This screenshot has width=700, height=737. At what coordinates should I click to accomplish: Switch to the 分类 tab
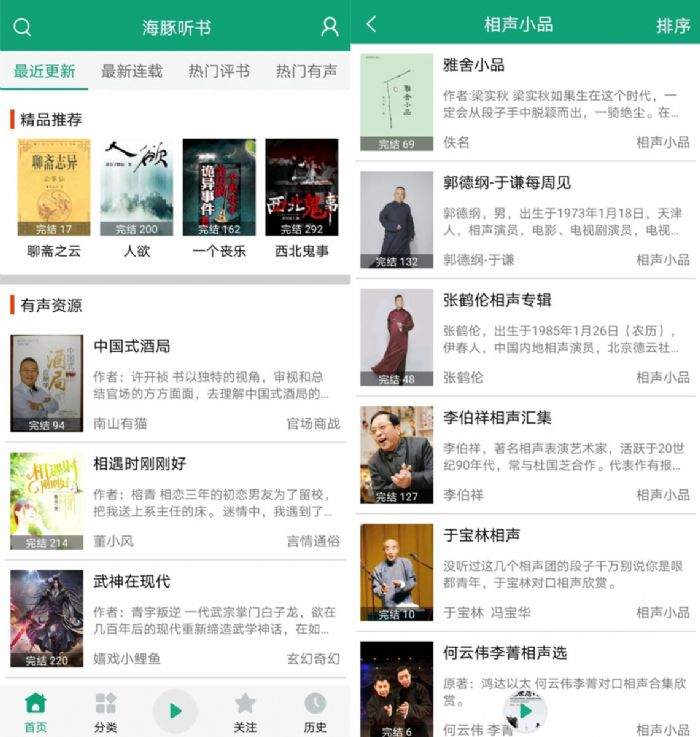tap(105, 711)
